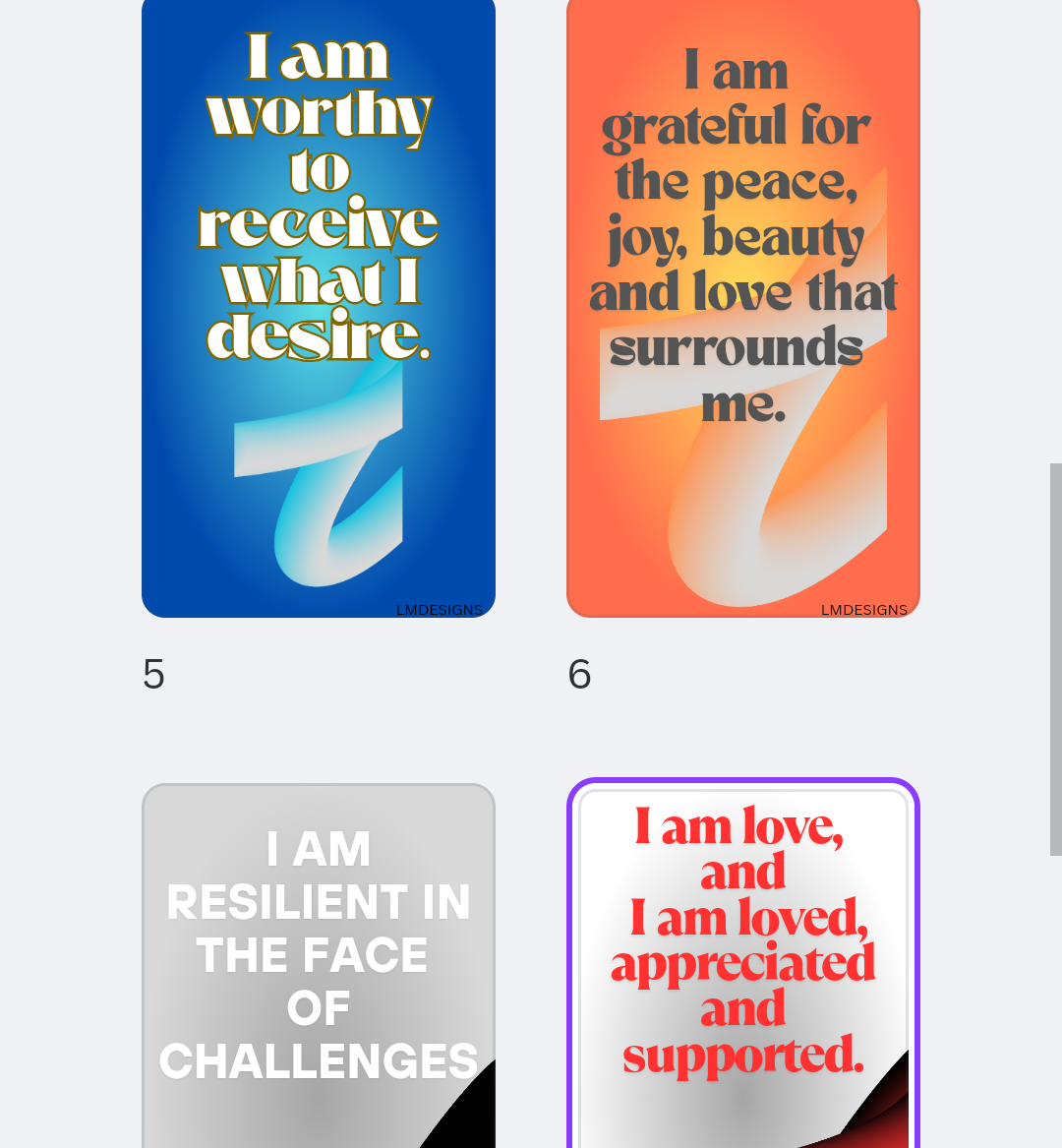Select page 6 'I am grateful' design
The width and height of the screenshot is (1062, 1148).
pyautogui.click(x=742, y=305)
